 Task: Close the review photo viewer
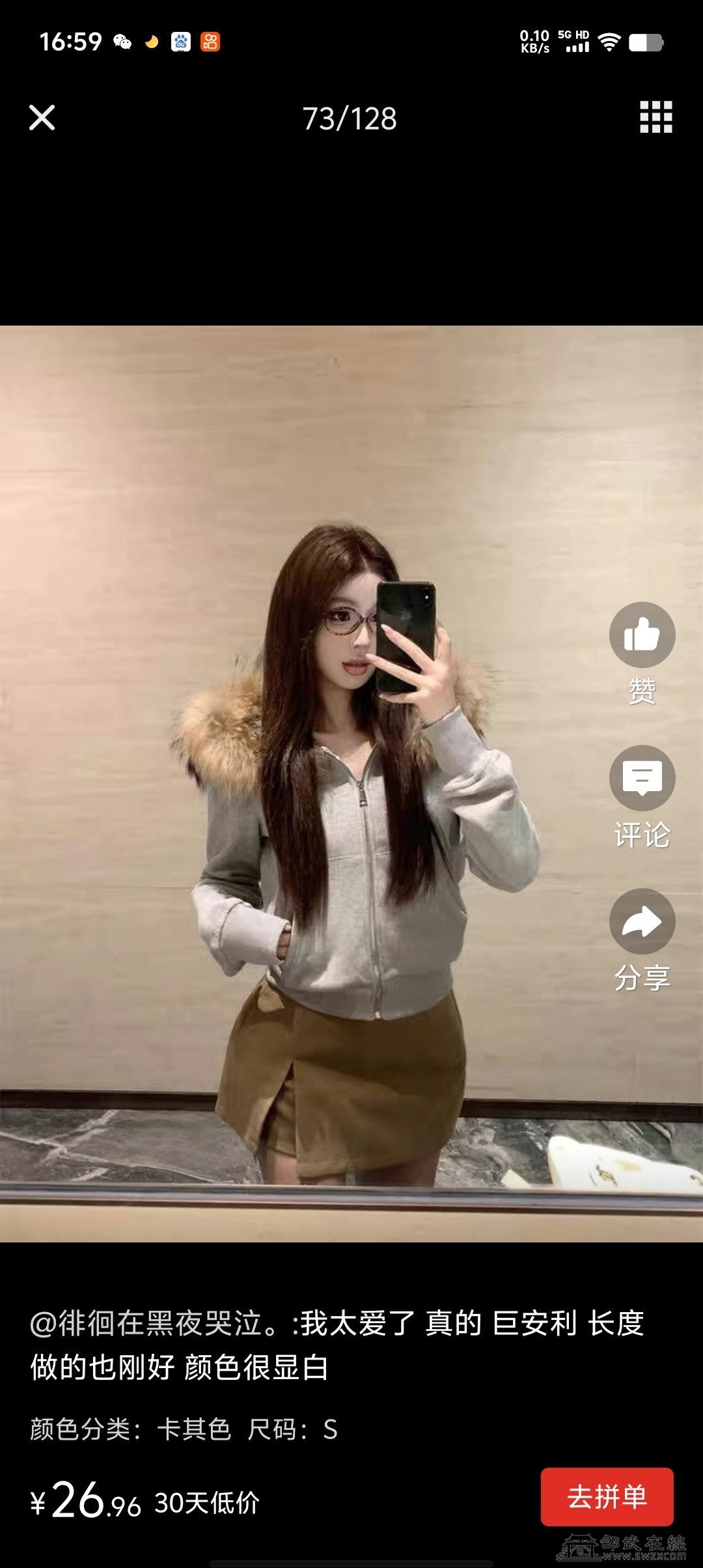[x=42, y=118]
